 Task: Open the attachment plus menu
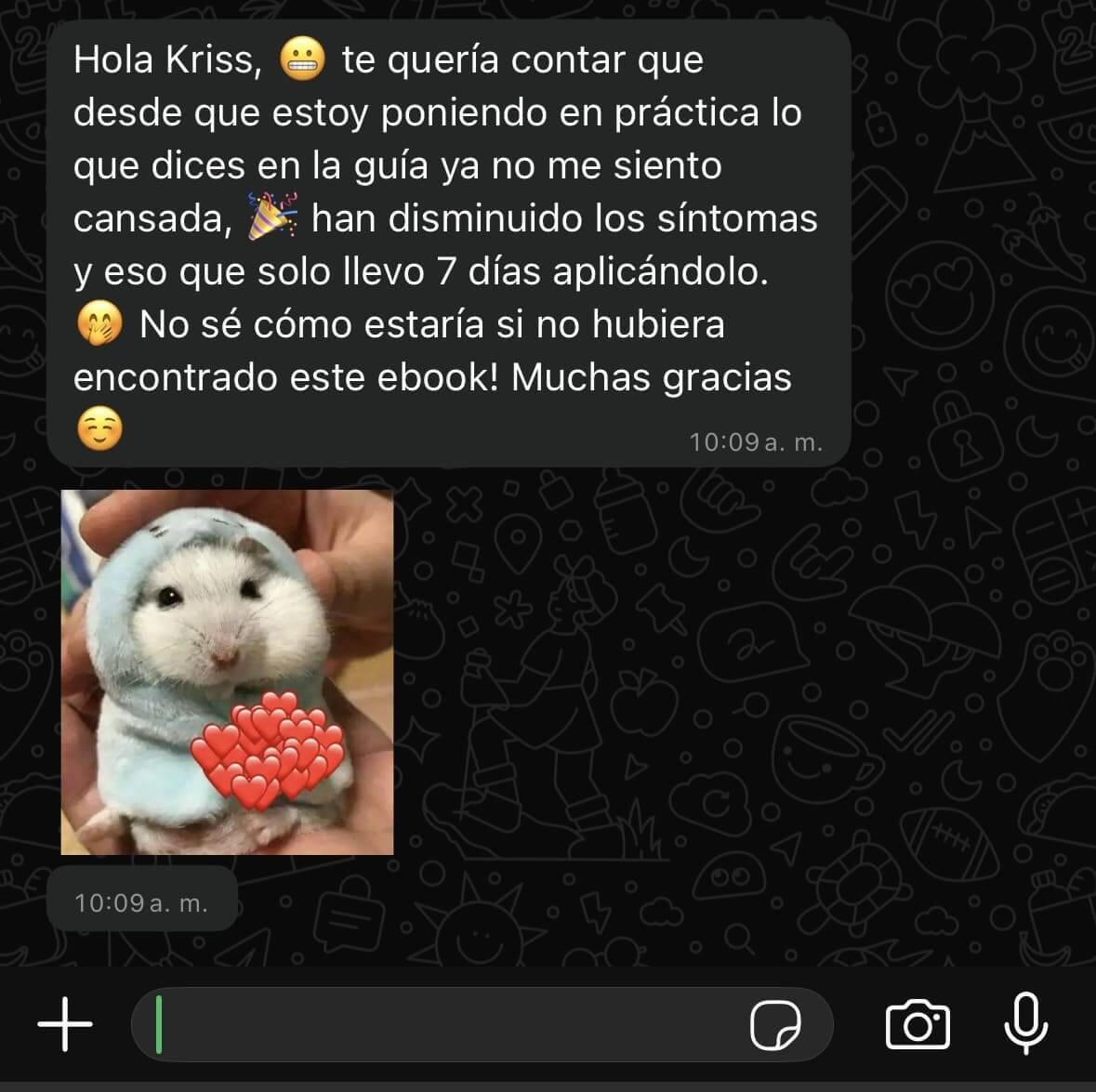[x=65, y=1025]
